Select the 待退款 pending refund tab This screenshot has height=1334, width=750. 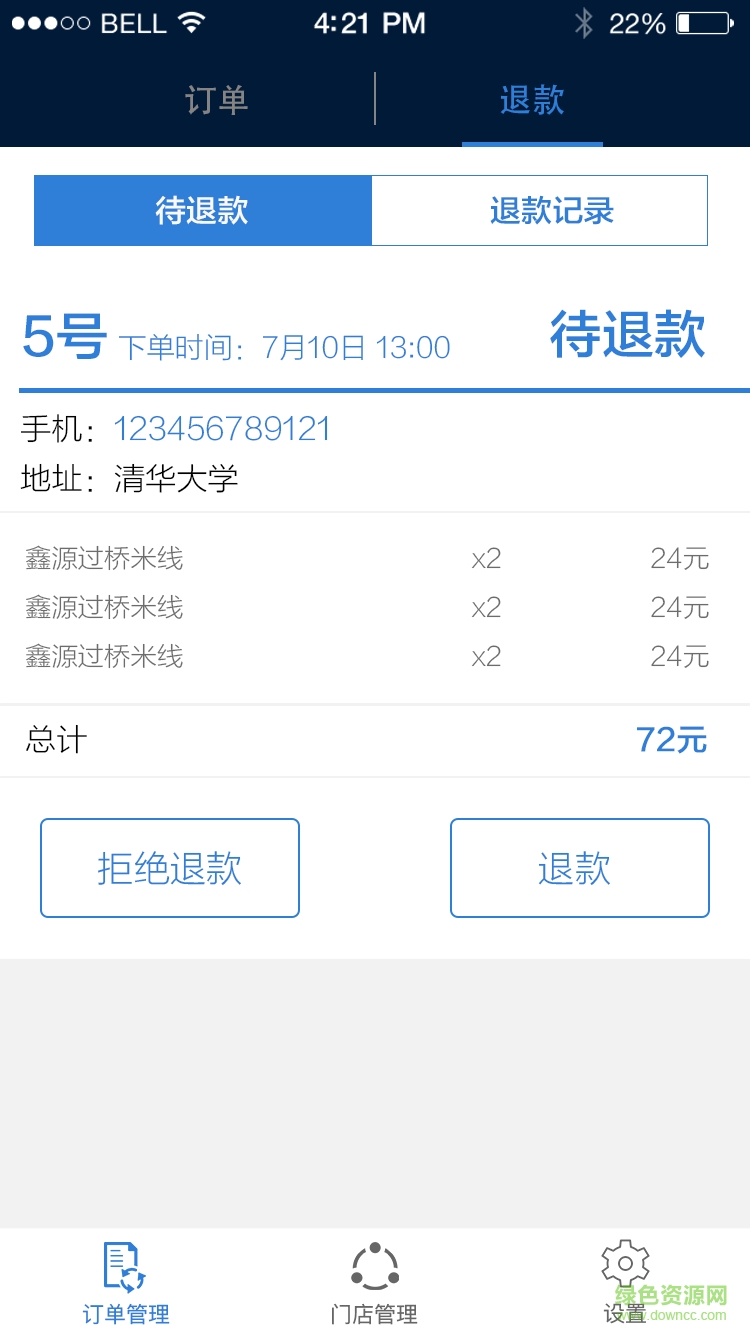[202, 210]
